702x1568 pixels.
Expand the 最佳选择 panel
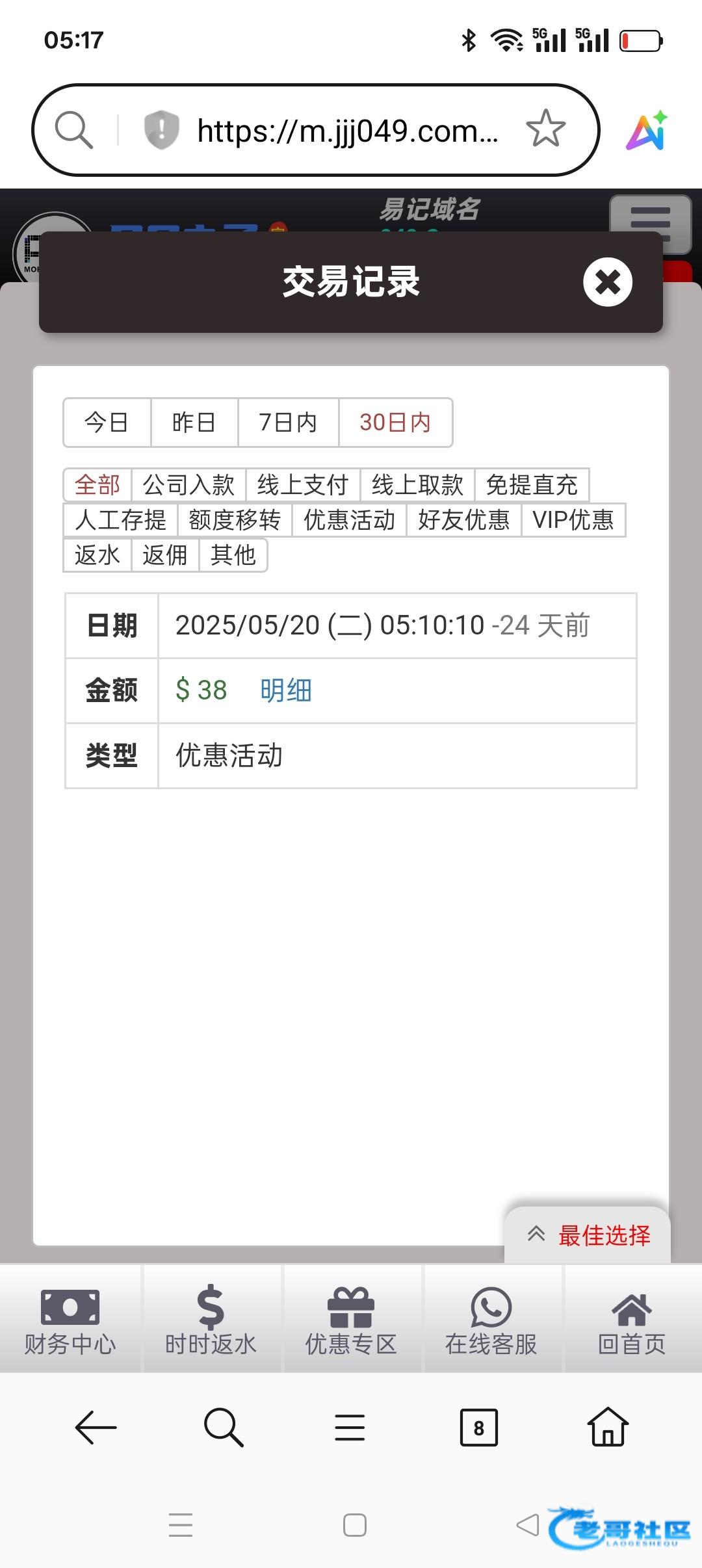tap(588, 1235)
